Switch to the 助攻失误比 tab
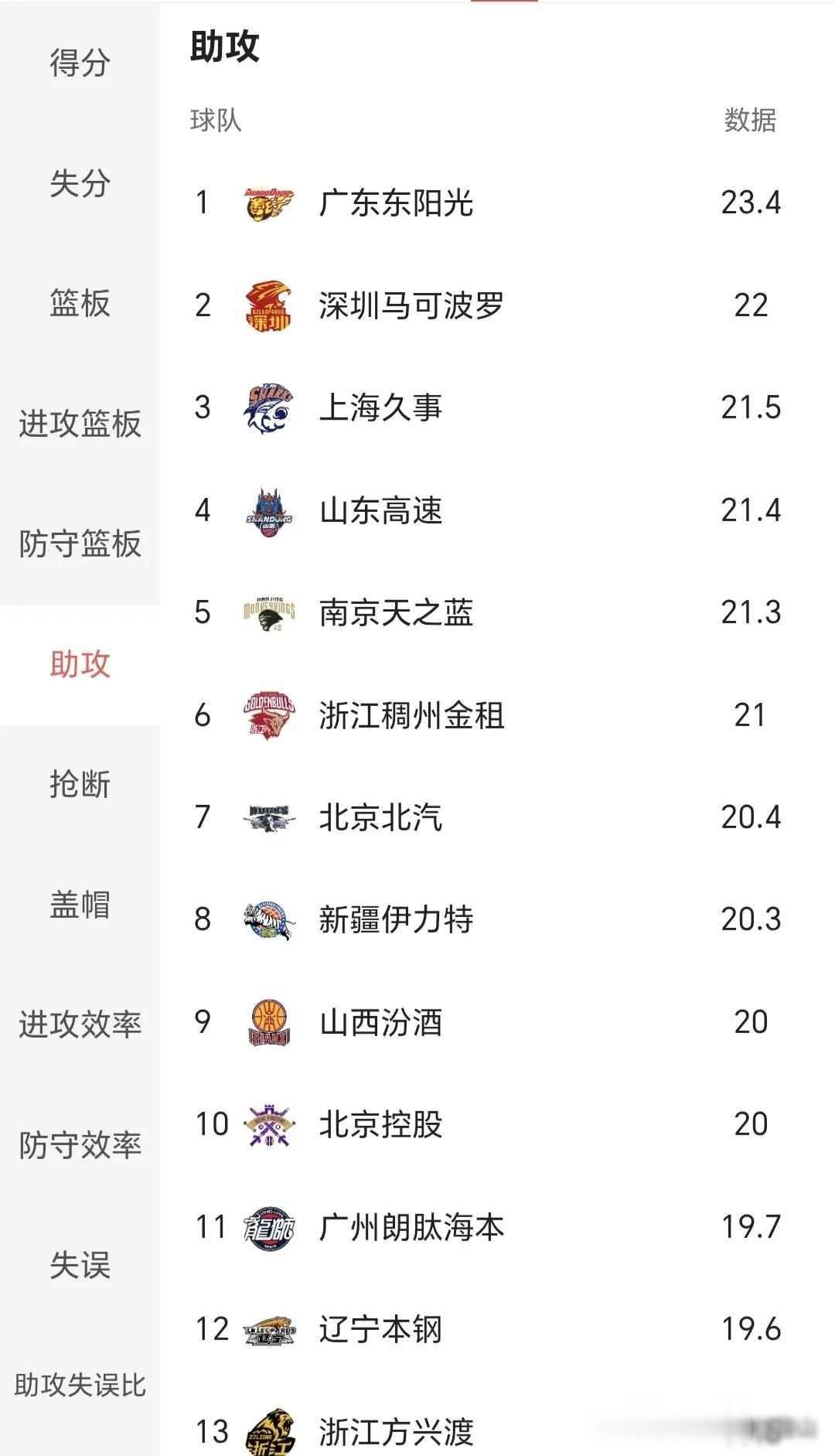 click(x=80, y=1385)
